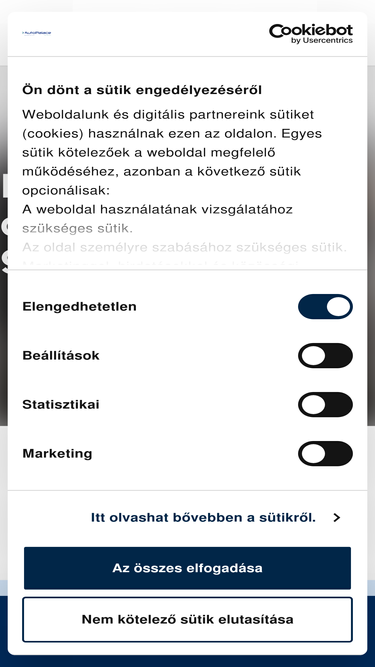
Task: Select Nem kötelező sütik elutasítása
Action: pyautogui.click(x=188, y=619)
